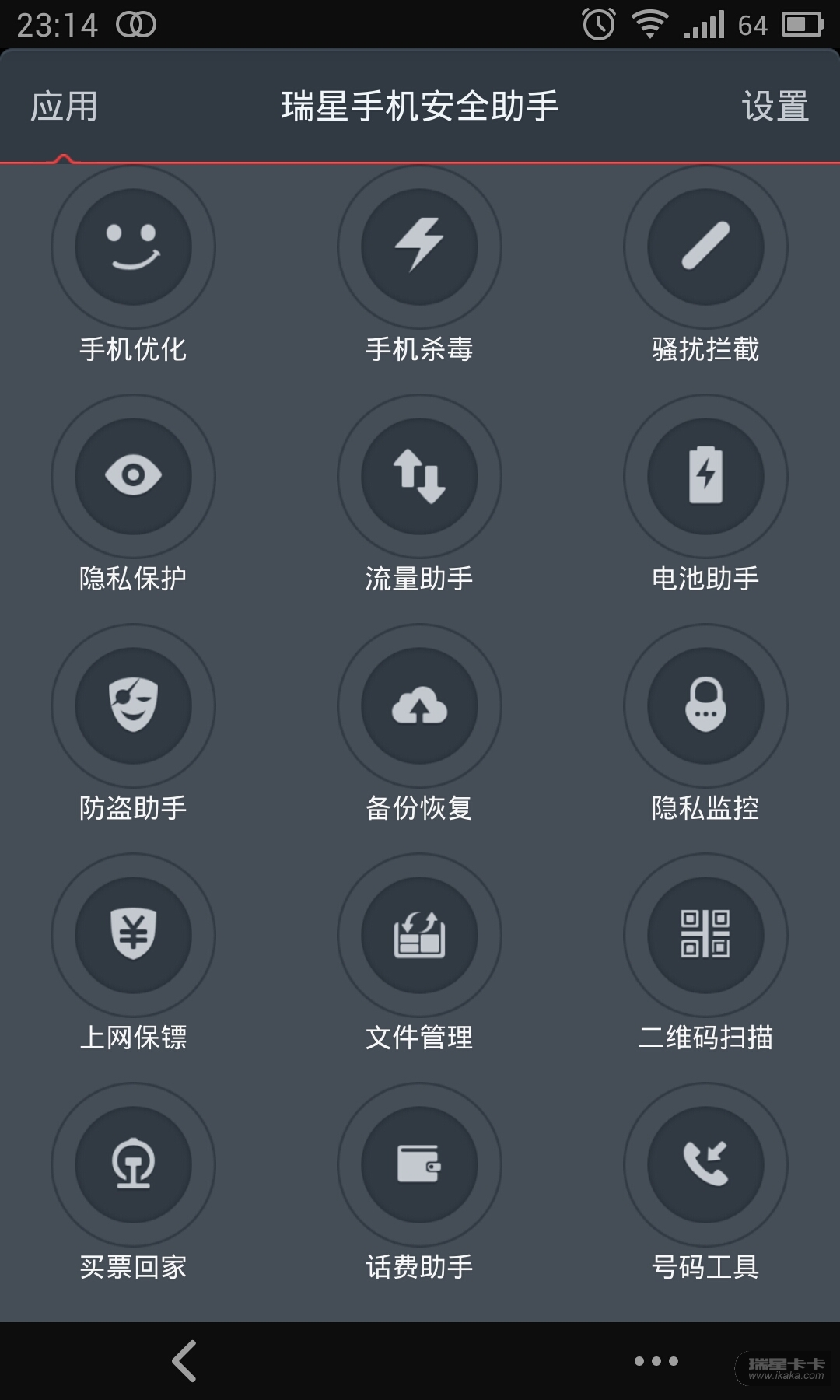Viewport: 840px width, 1400px height.
Task: Open 防盗助手 anti-theft assistant
Action: [x=133, y=705]
